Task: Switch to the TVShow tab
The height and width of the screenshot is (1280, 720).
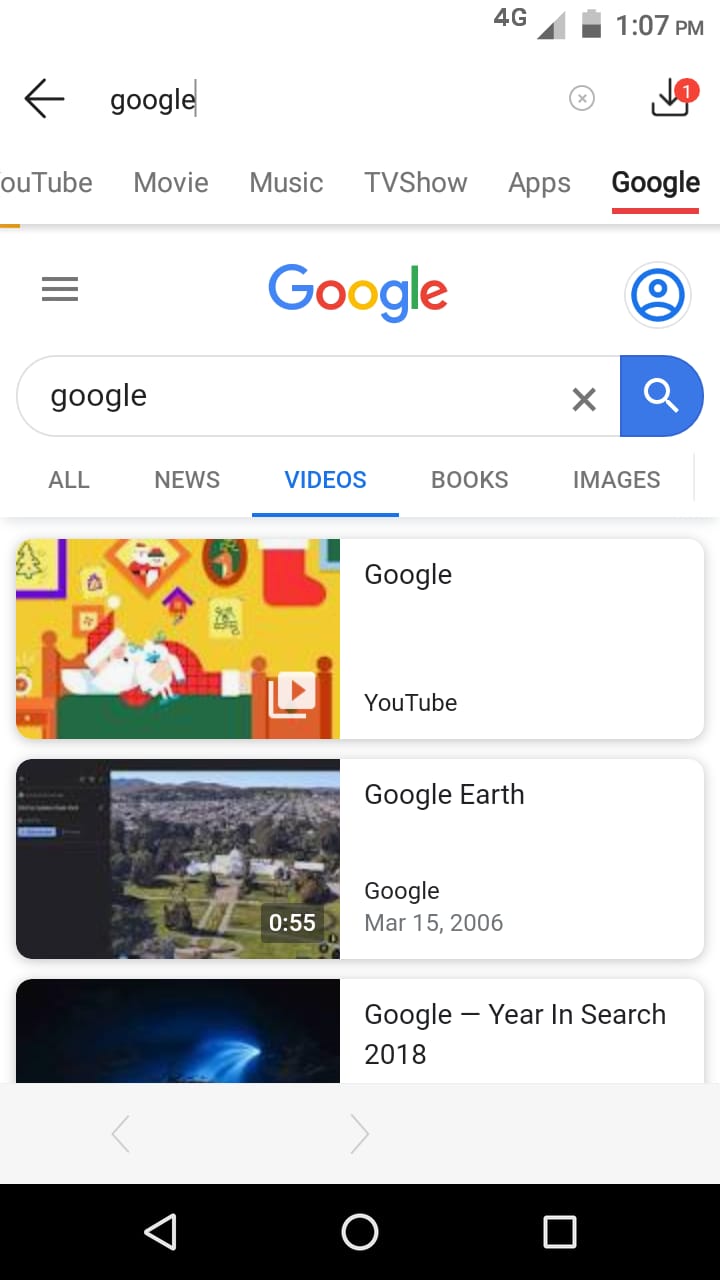Action: [415, 183]
